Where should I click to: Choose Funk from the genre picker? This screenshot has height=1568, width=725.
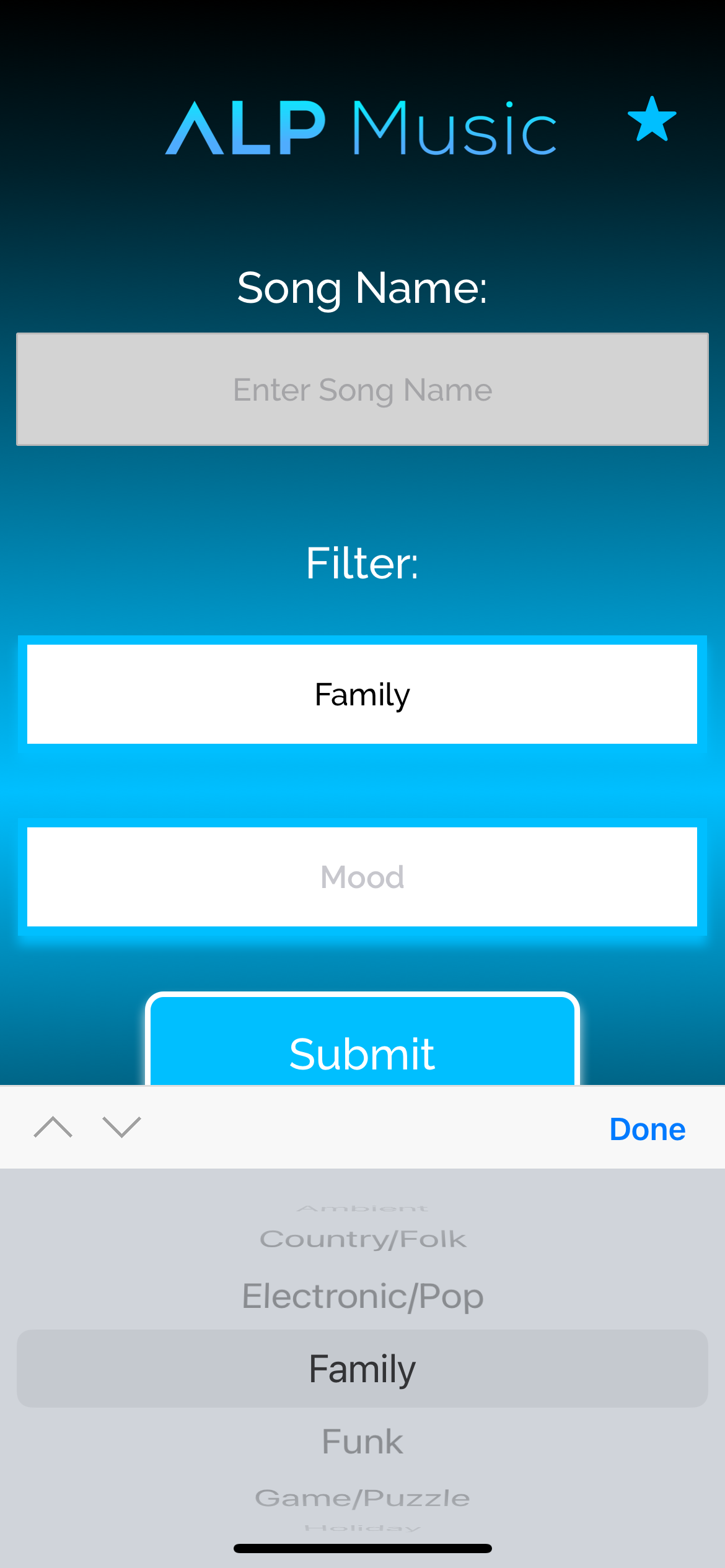click(x=362, y=1441)
